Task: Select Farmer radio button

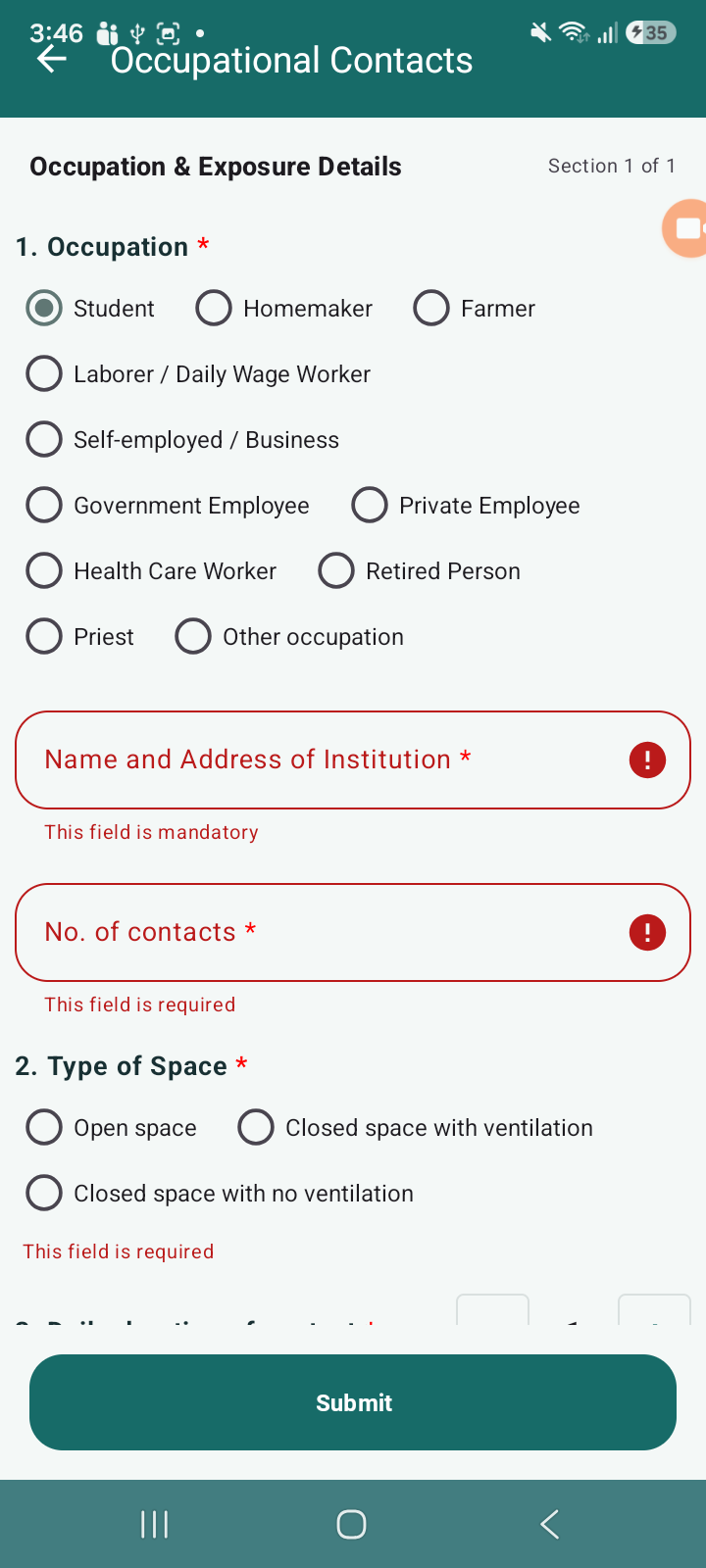Action: [x=474, y=308]
